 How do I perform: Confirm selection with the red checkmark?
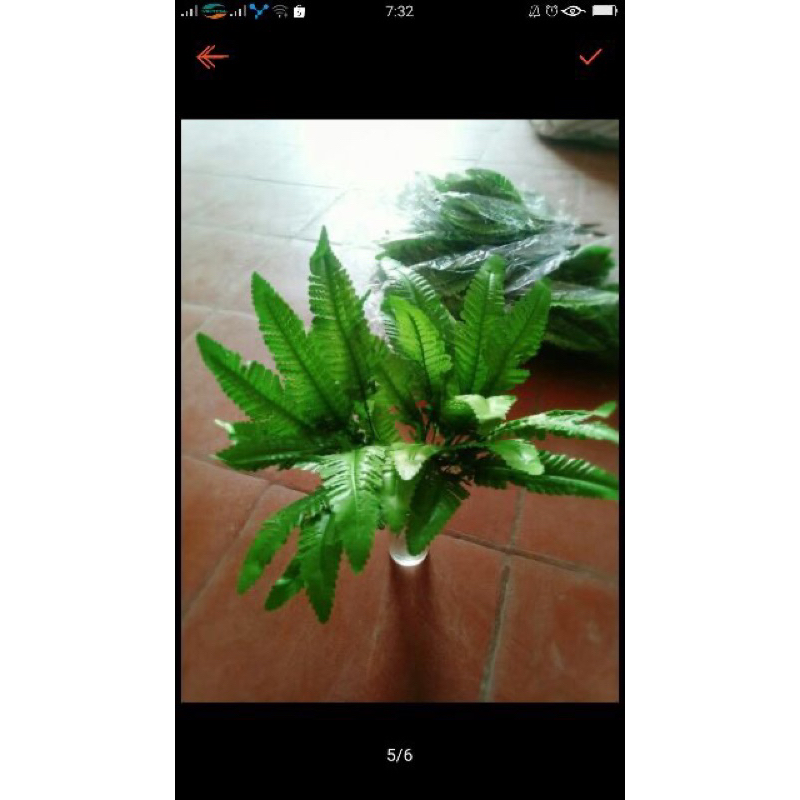point(590,56)
